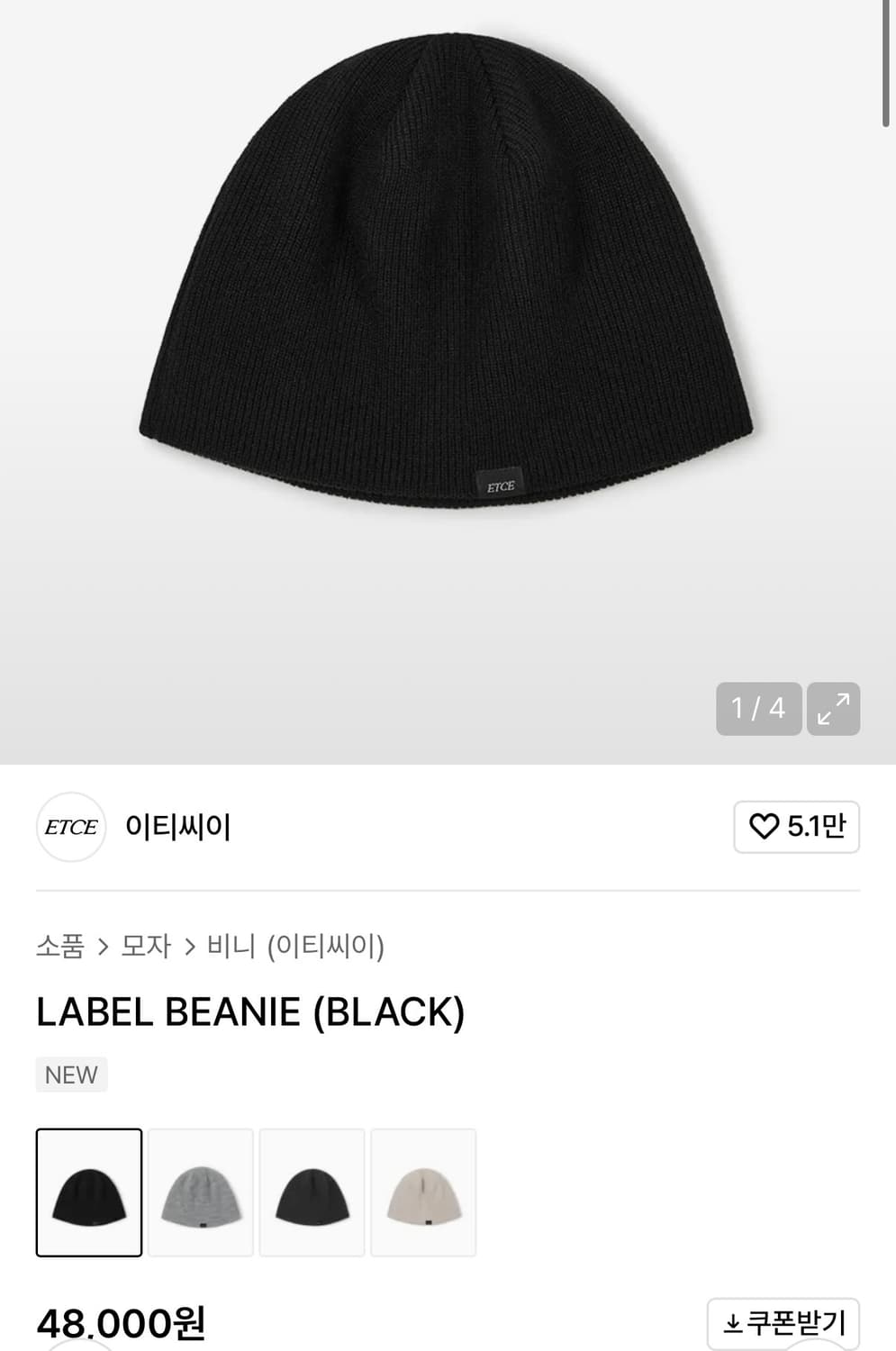Open the image counter showing 1/4
The height and width of the screenshot is (1351, 896).
(x=758, y=710)
